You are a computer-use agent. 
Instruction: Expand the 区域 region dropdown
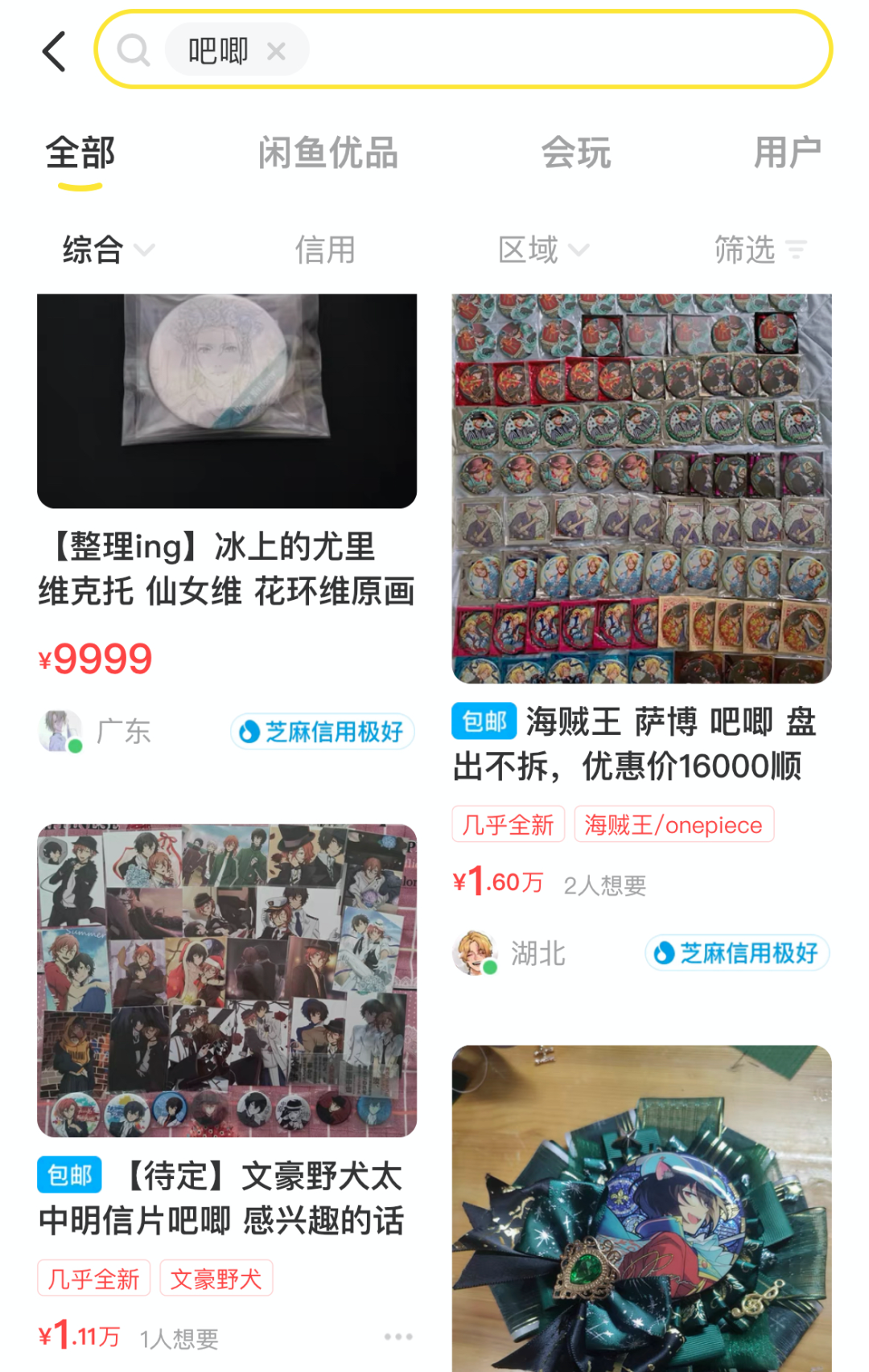tap(543, 250)
